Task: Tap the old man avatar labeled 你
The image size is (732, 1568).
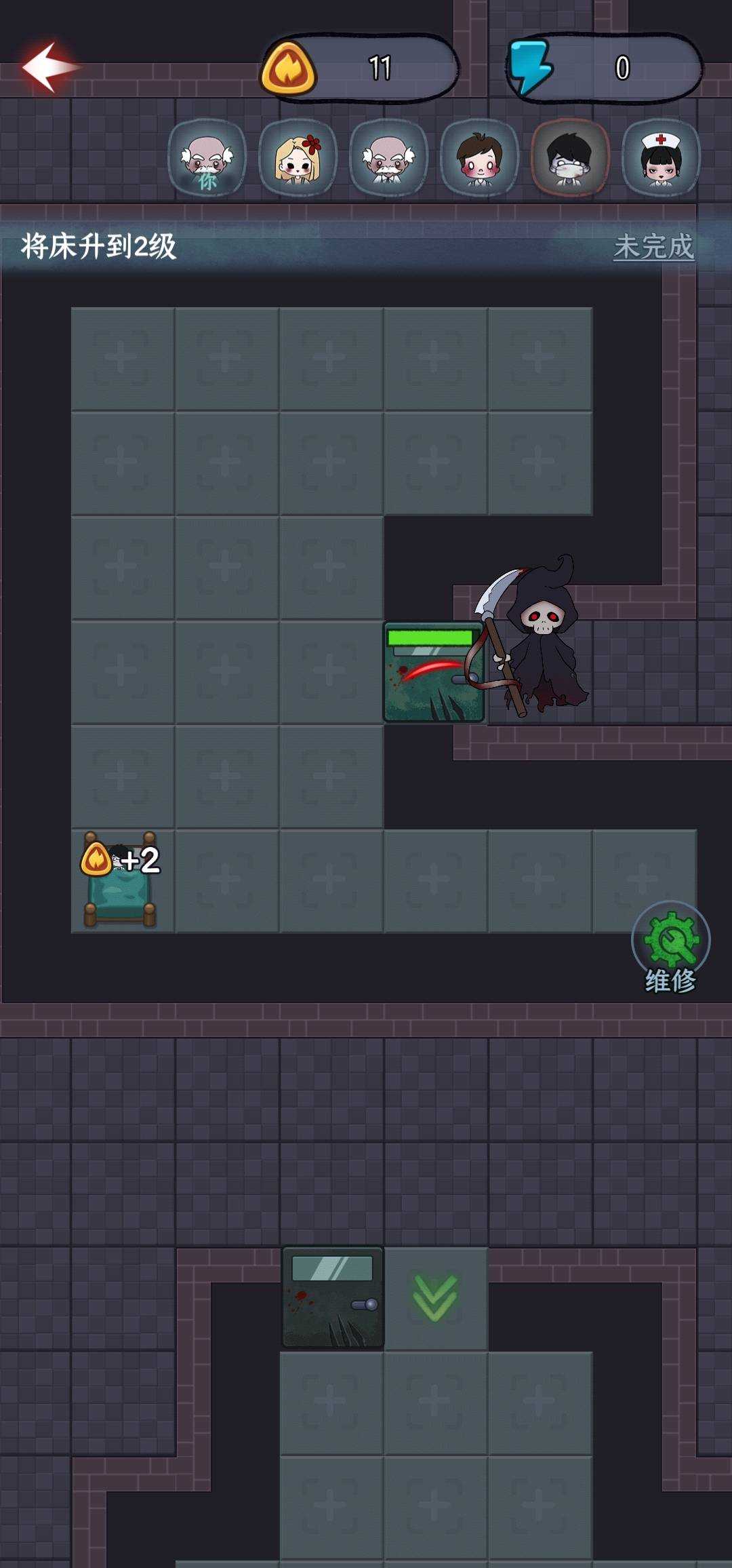Action: pyautogui.click(x=207, y=159)
